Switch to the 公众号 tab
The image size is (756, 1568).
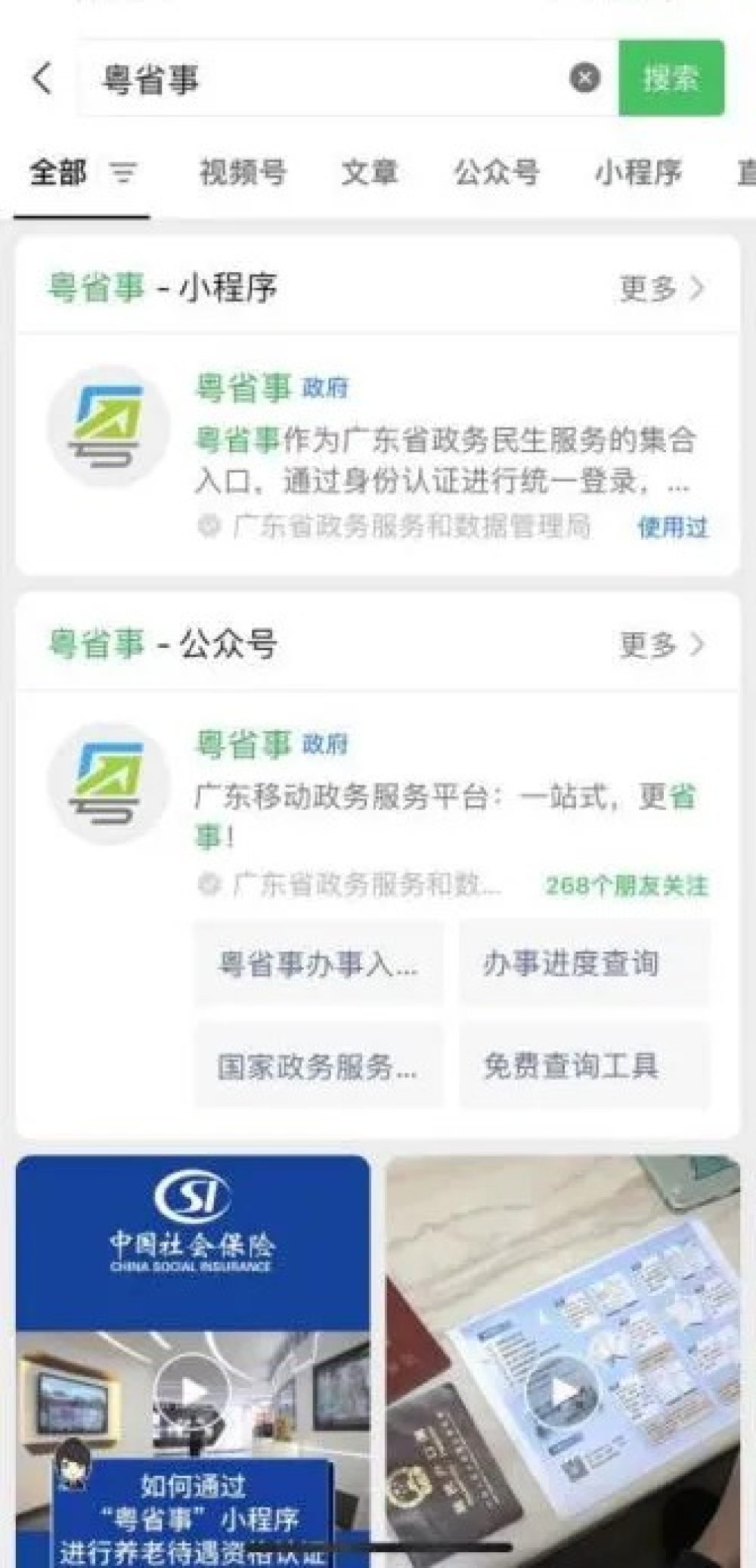pos(497,173)
